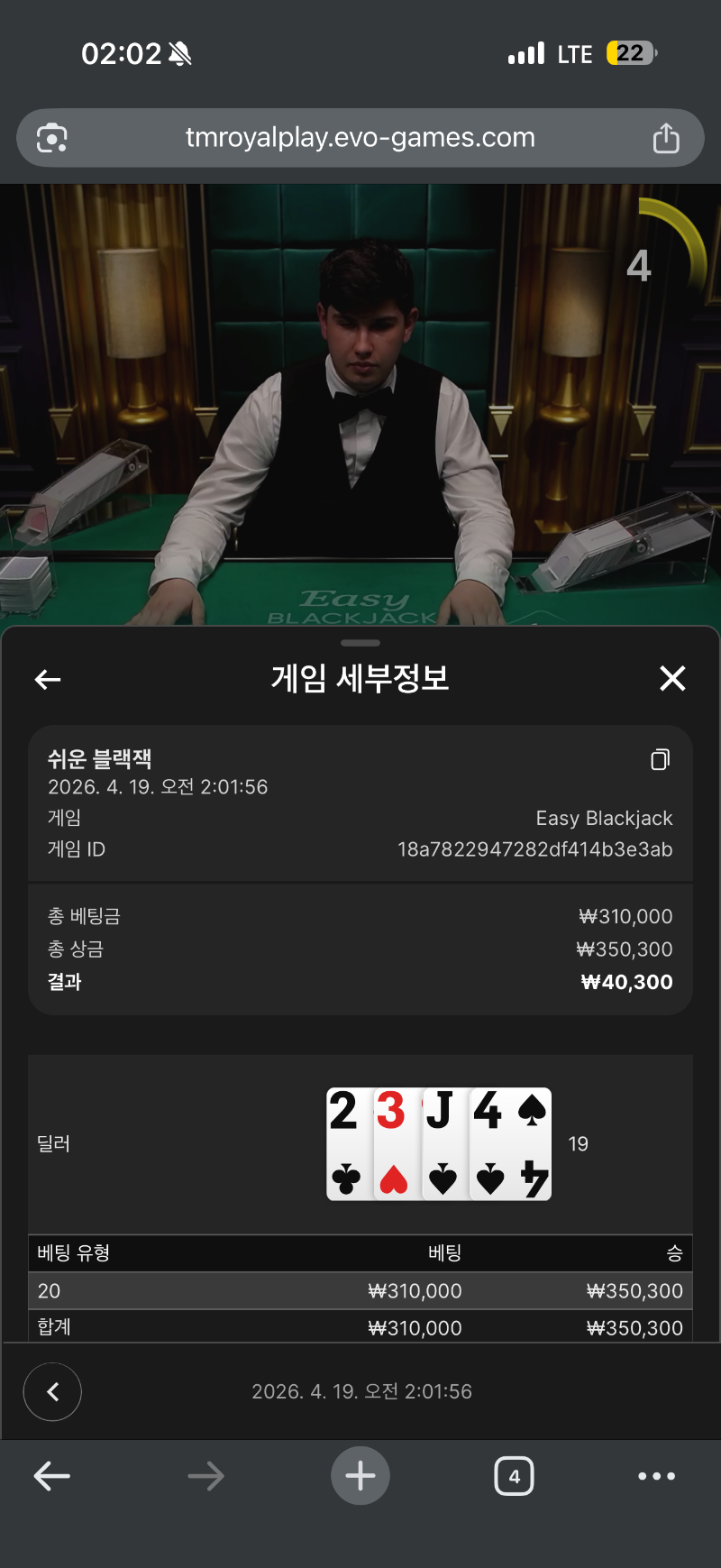Image resolution: width=721 pixels, height=1568 pixels.
Task: Open the tab switcher showing 4 tabs
Action: pos(514,1476)
